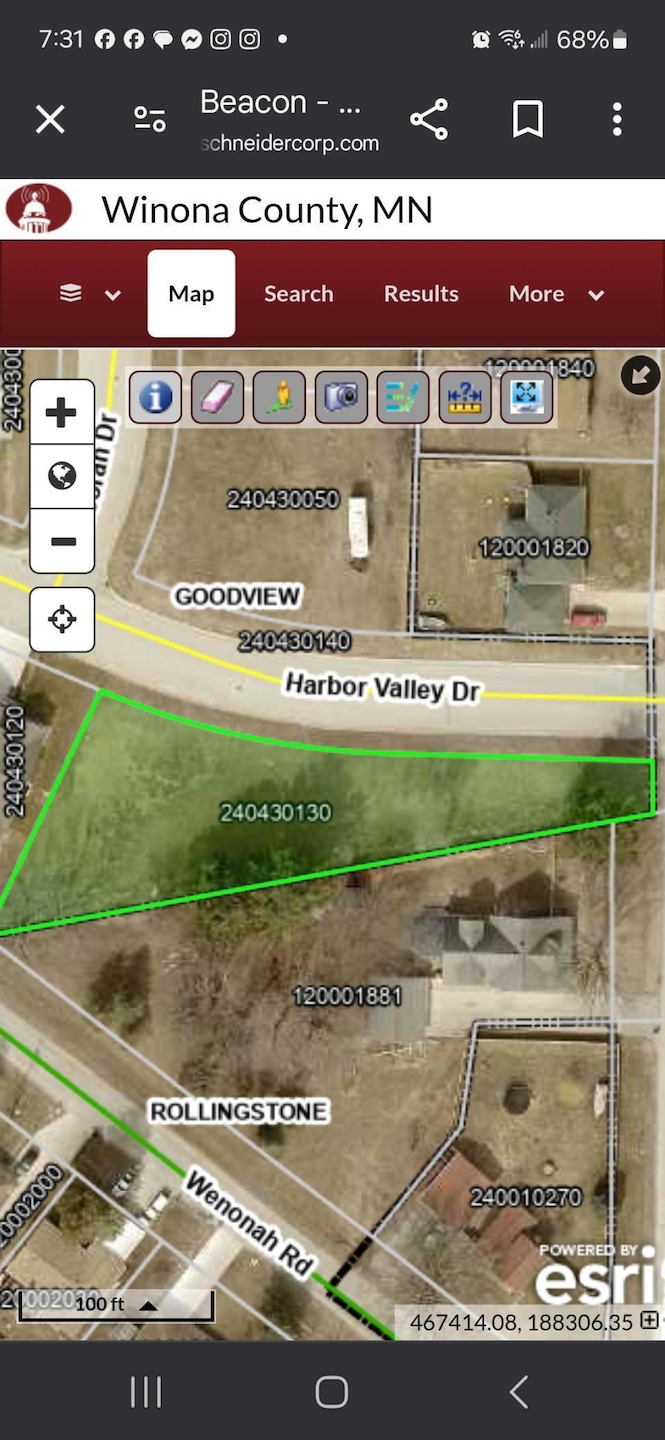Expand the More menu
The image size is (665, 1440).
coord(556,294)
